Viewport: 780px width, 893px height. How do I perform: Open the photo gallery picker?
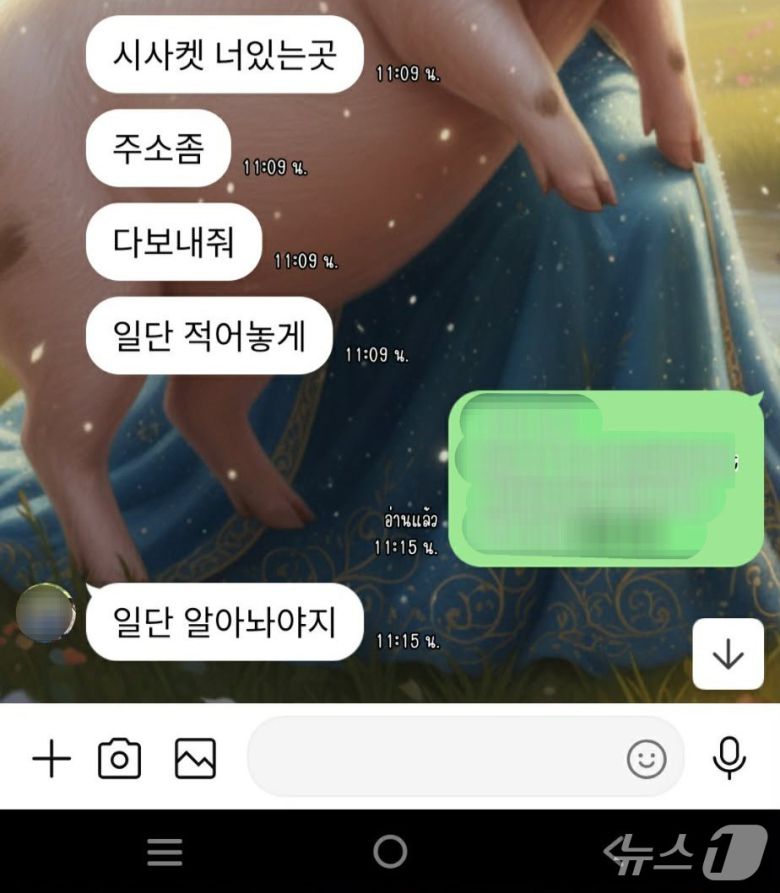(195, 759)
